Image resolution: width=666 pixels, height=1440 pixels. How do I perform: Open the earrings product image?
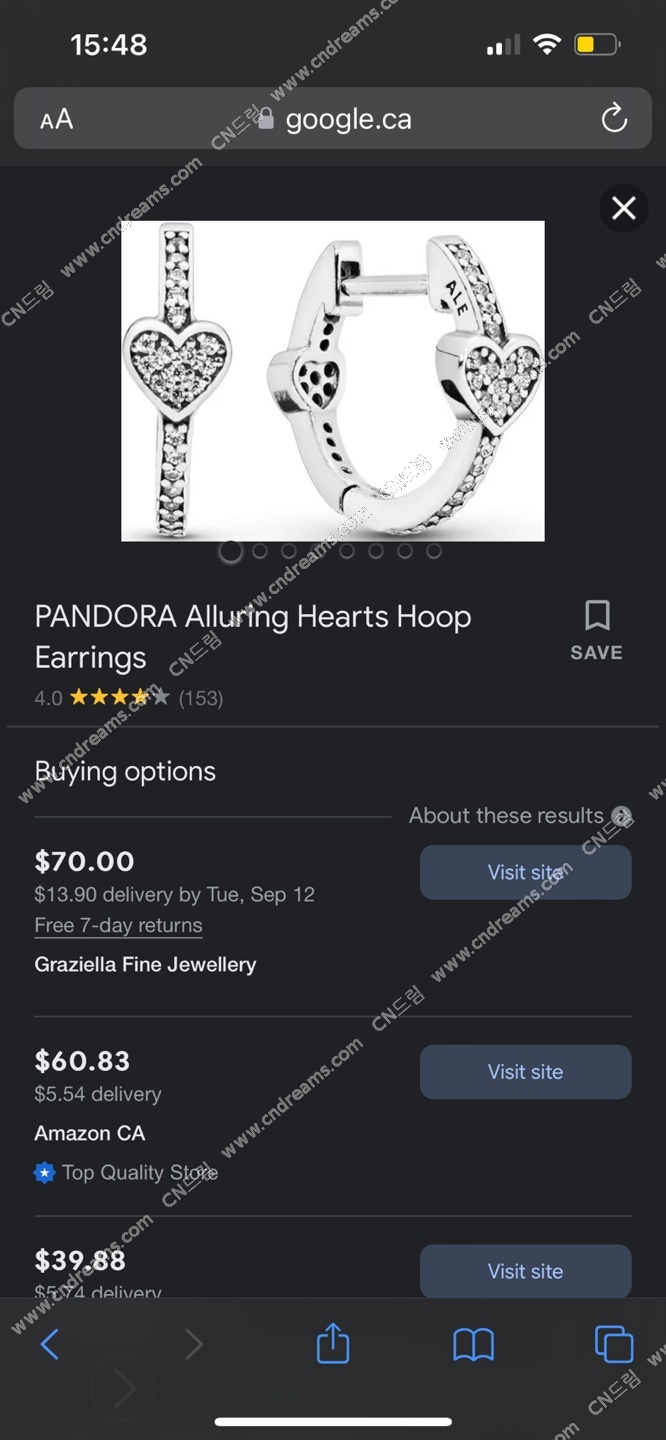point(333,380)
